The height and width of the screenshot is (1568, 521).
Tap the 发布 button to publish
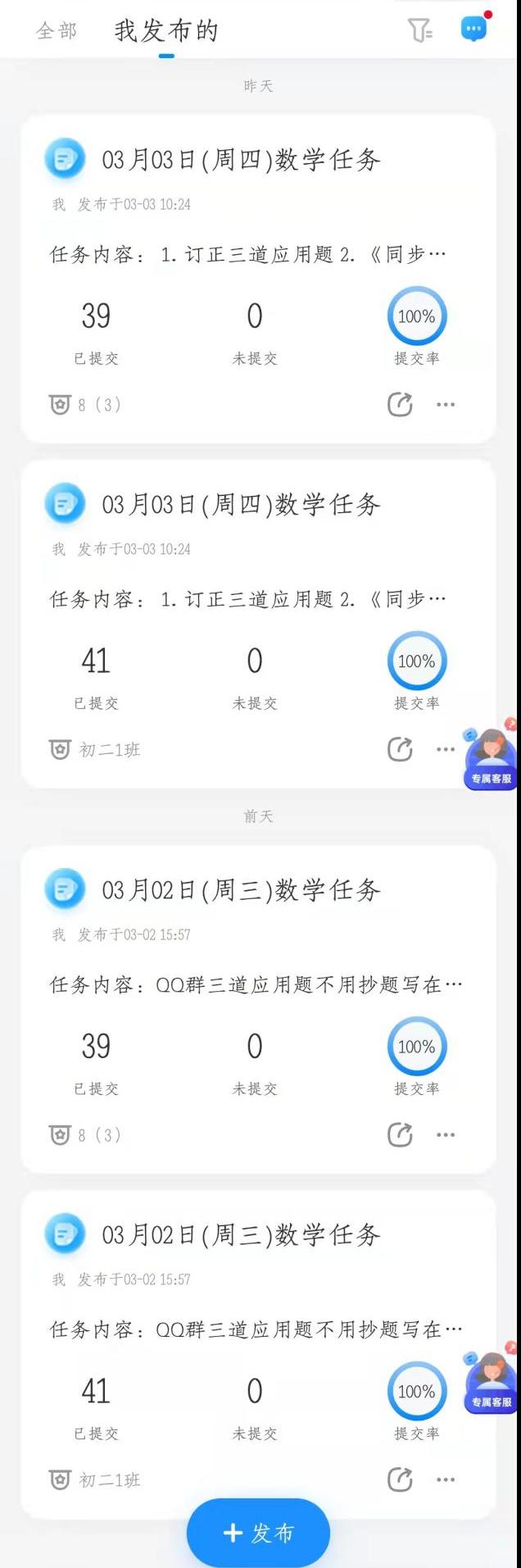(x=258, y=1533)
